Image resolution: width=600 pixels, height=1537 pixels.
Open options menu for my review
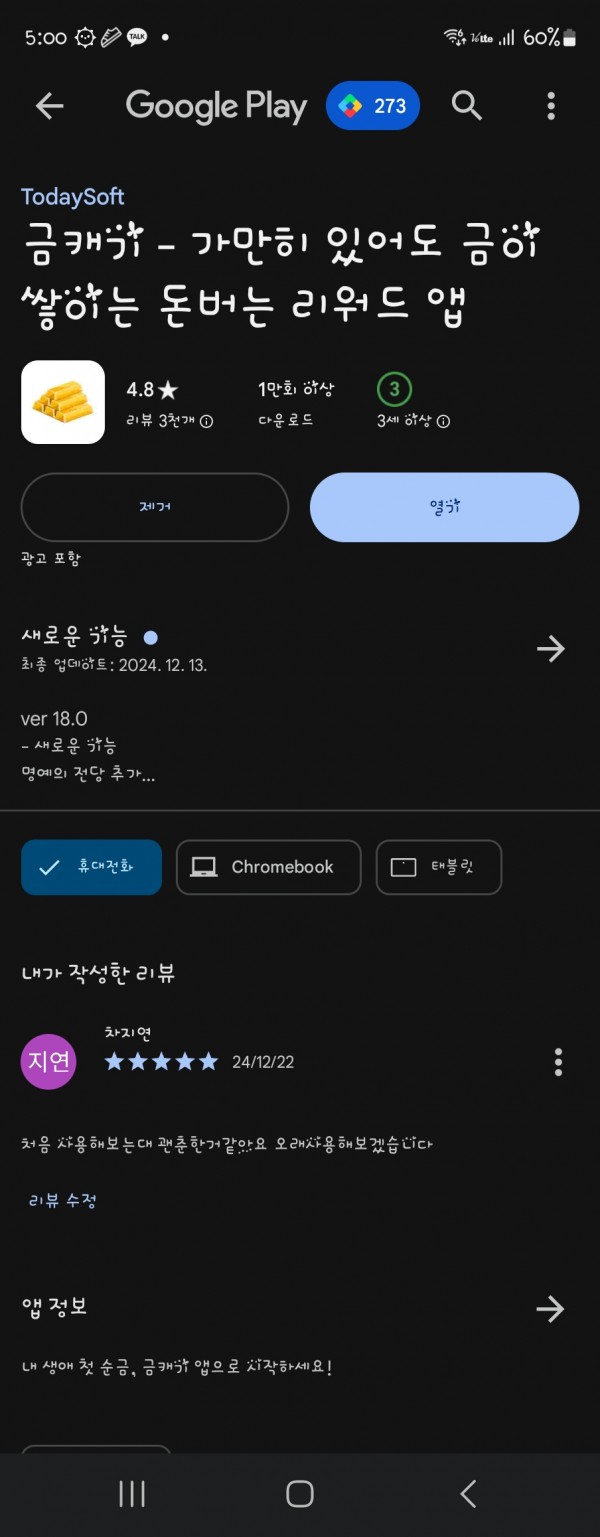(x=558, y=1062)
